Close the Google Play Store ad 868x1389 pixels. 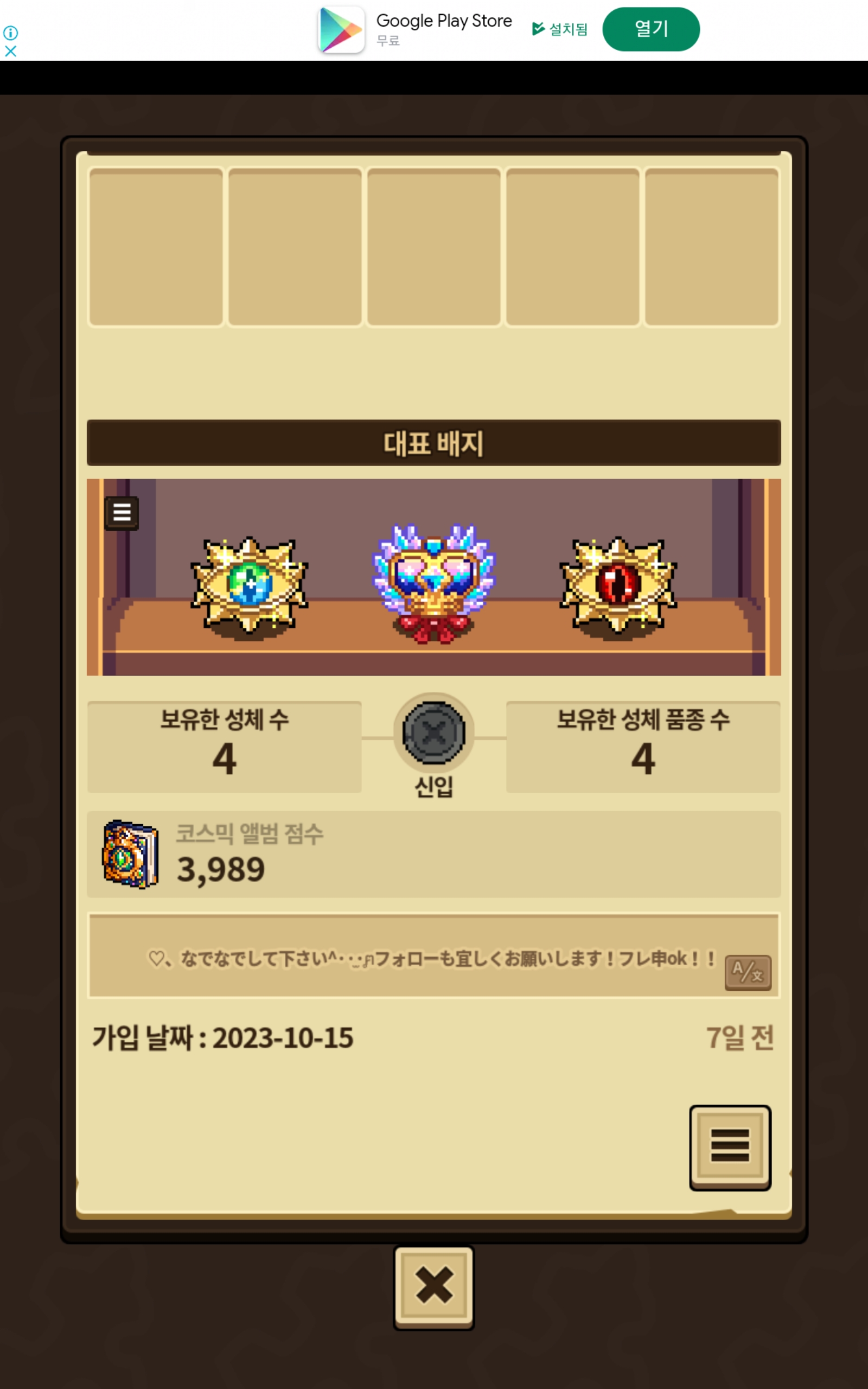point(10,52)
